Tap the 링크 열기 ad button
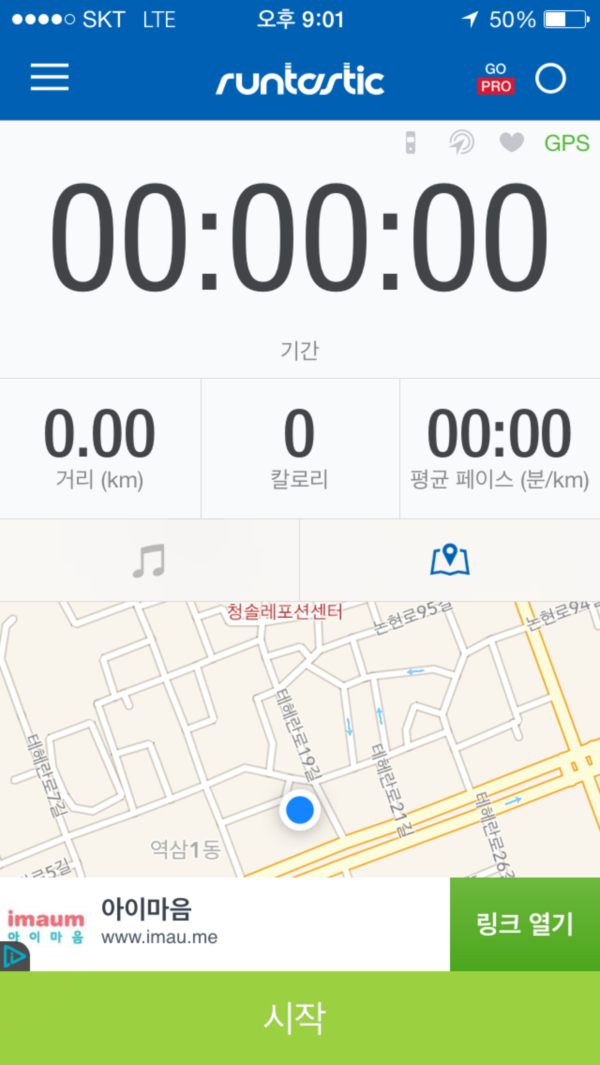This screenshot has height=1065, width=600. [525, 924]
